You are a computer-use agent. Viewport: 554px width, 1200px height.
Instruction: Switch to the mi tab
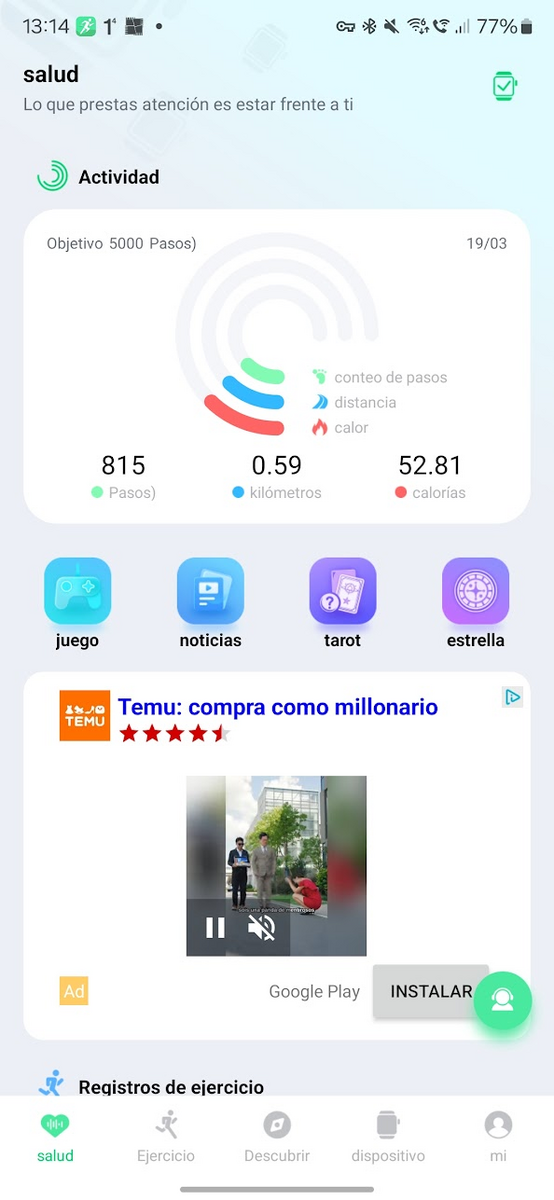(498, 1137)
